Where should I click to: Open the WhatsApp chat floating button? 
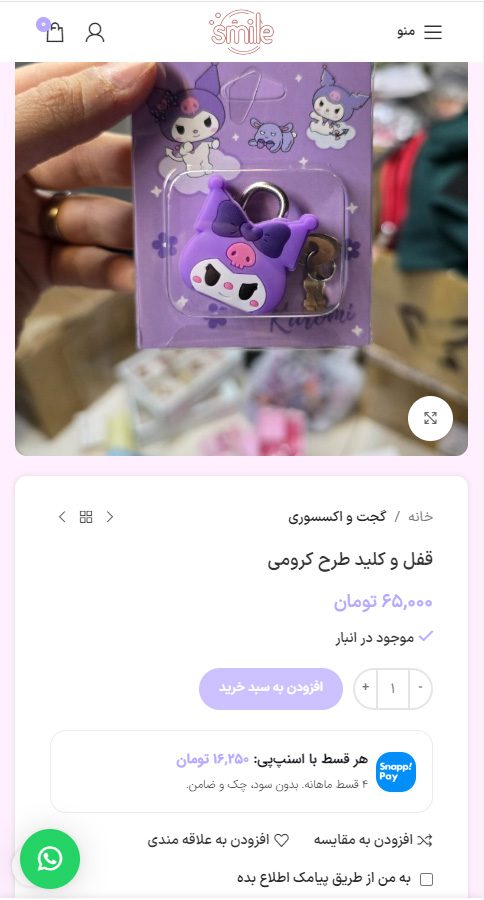click(50, 859)
